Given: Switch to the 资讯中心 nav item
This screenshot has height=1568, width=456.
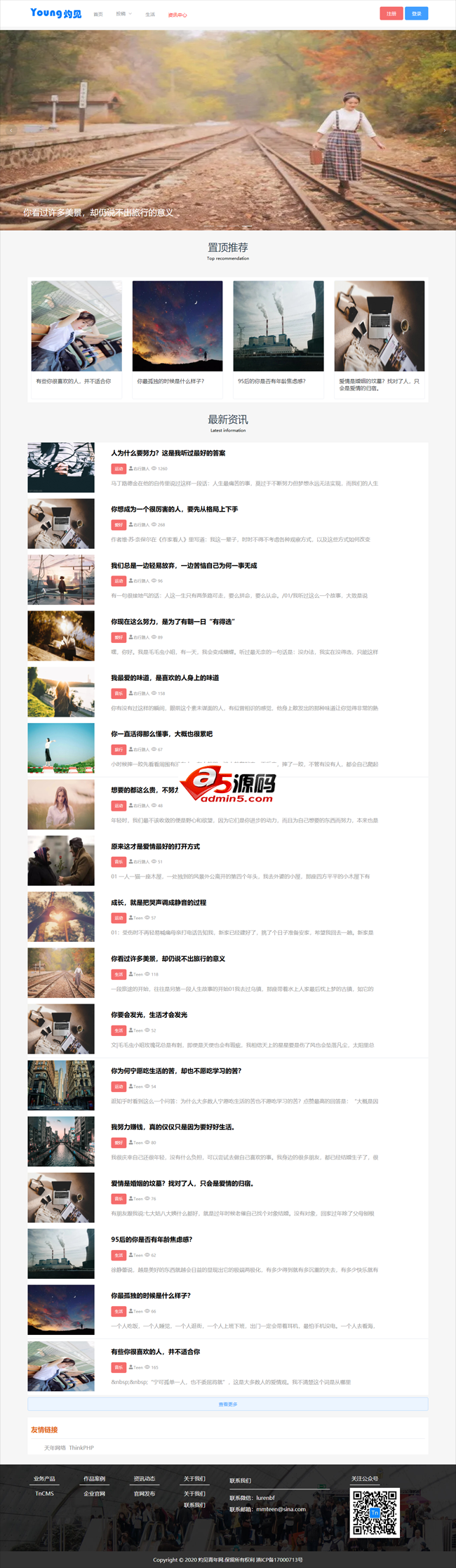Looking at the screenshot, I should (177, 15).
